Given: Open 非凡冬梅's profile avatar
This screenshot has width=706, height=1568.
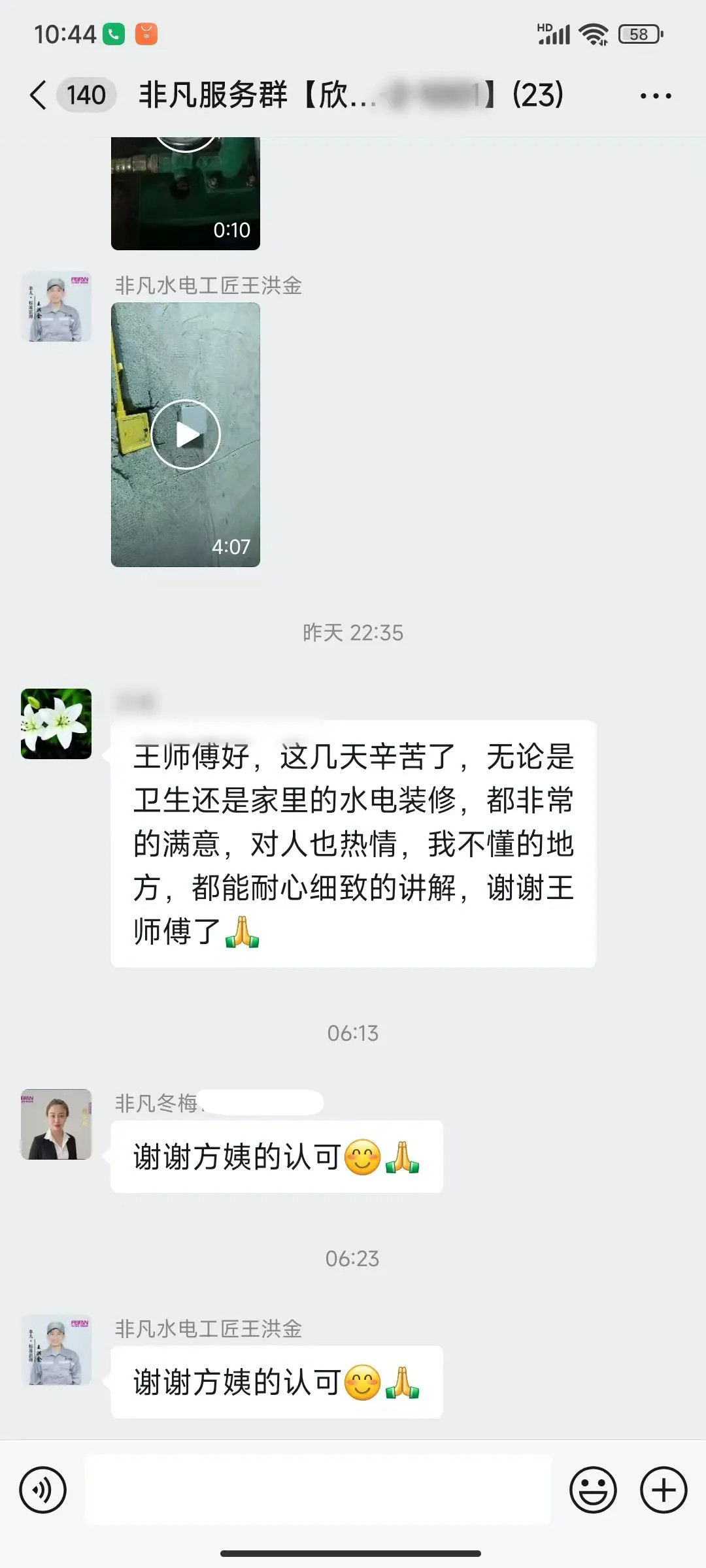Looking at the screenshot, I should pyautogui.click(x=56, y=1124).
